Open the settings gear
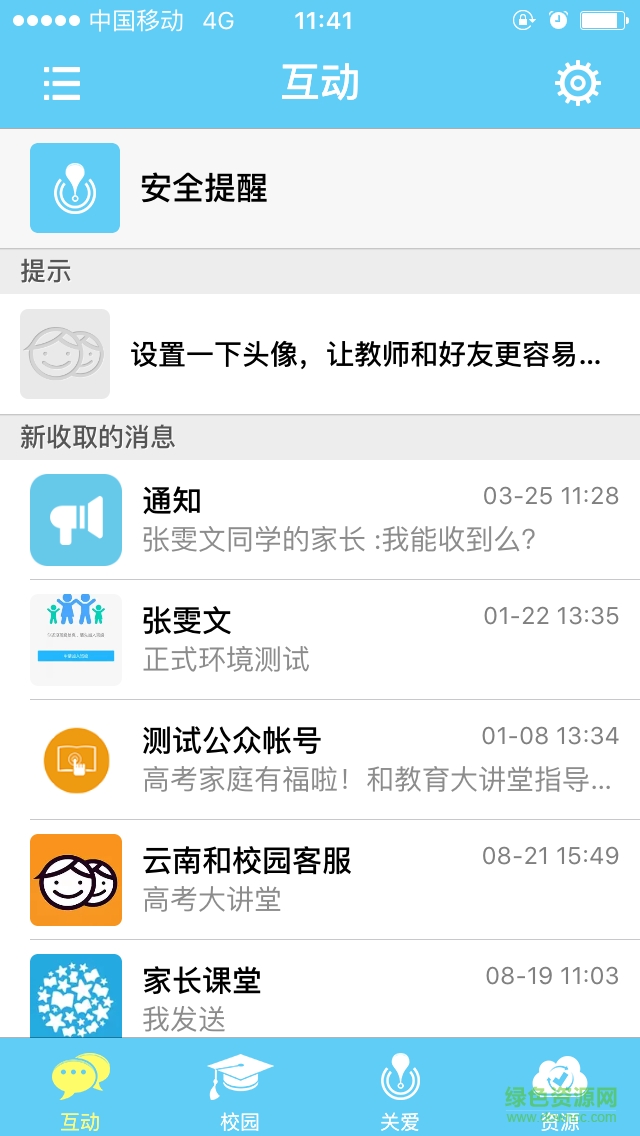This screenshot has height=1136, width=640. (x=577, y=83)
